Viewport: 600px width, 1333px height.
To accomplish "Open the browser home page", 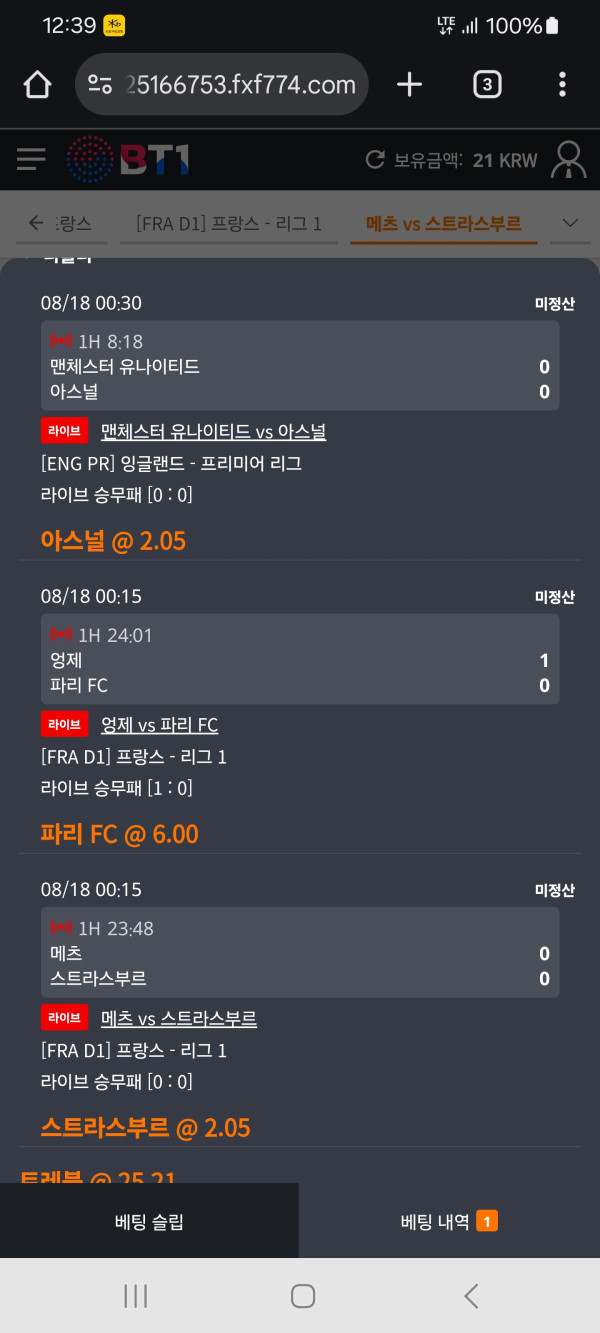I will coord(37,85).
